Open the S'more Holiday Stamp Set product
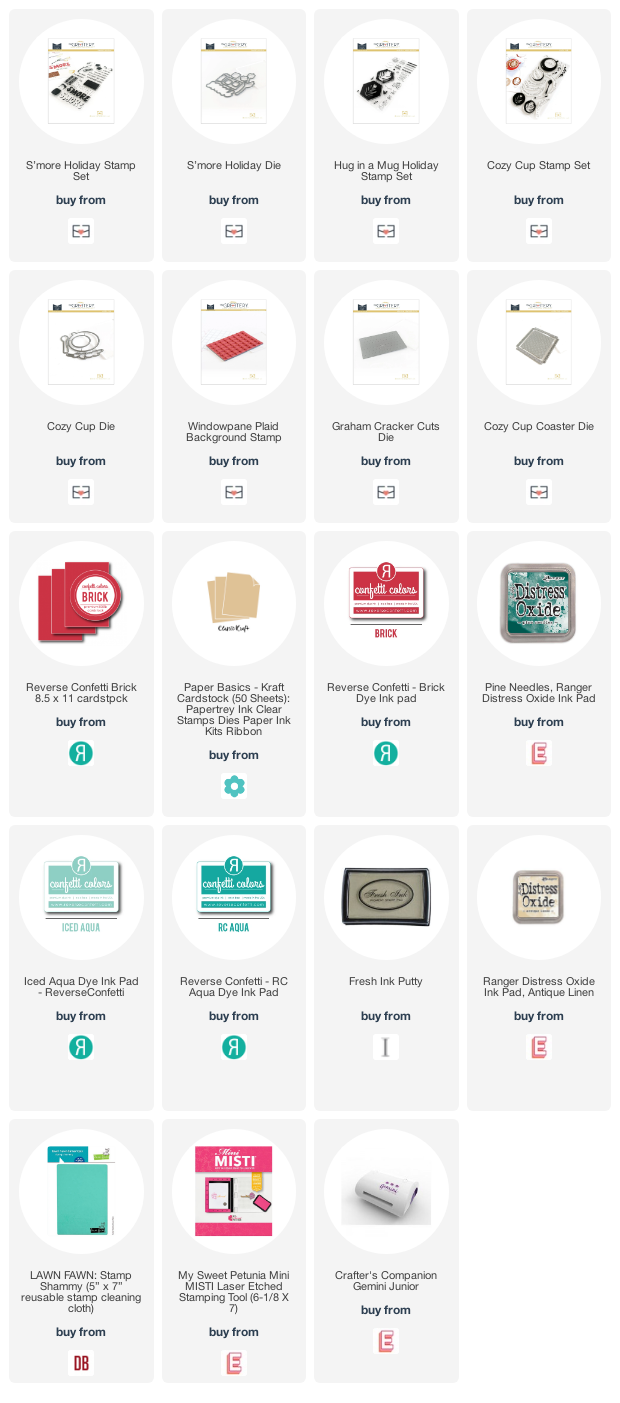This screenshot has height=1403, width=620. tap(81, 78)
